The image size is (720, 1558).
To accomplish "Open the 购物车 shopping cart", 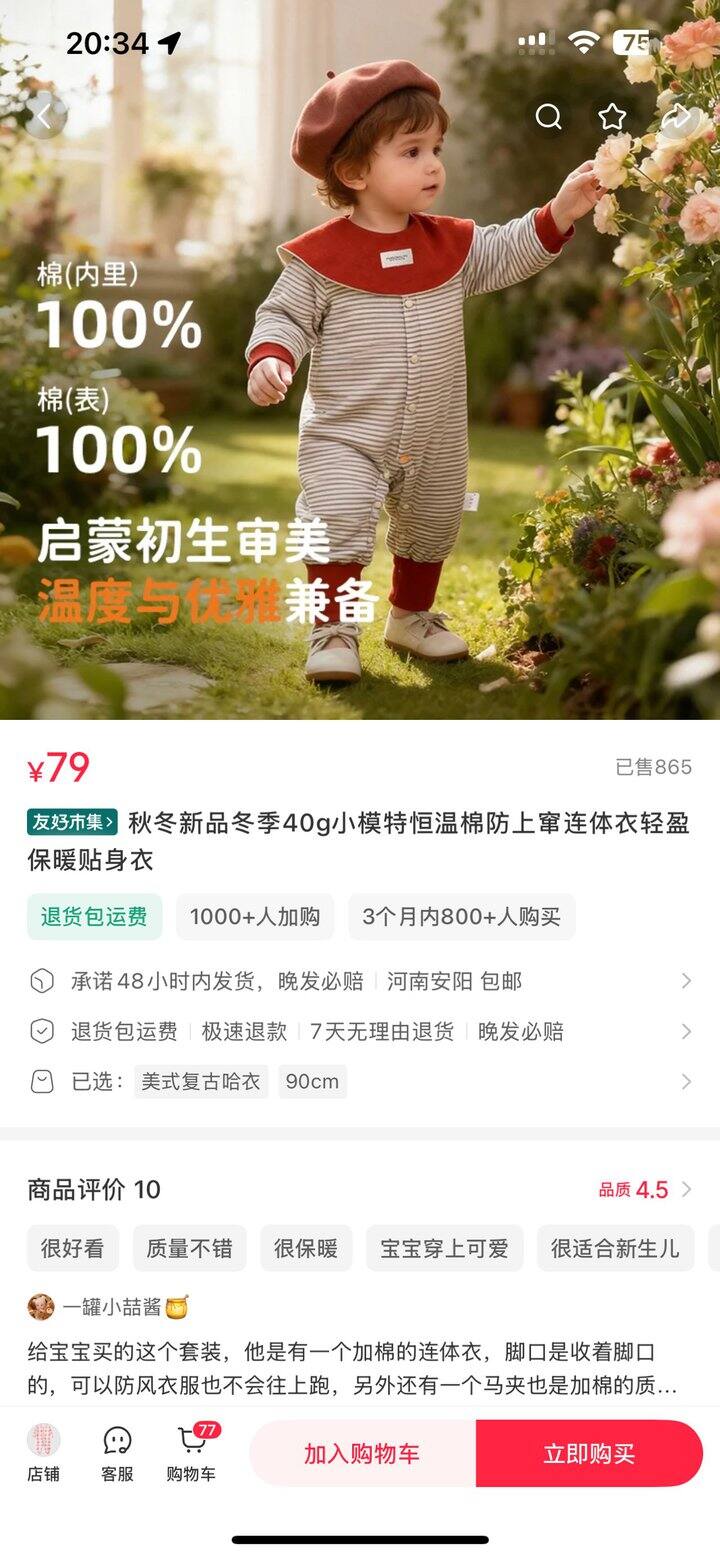I will tap(191, 1453).
